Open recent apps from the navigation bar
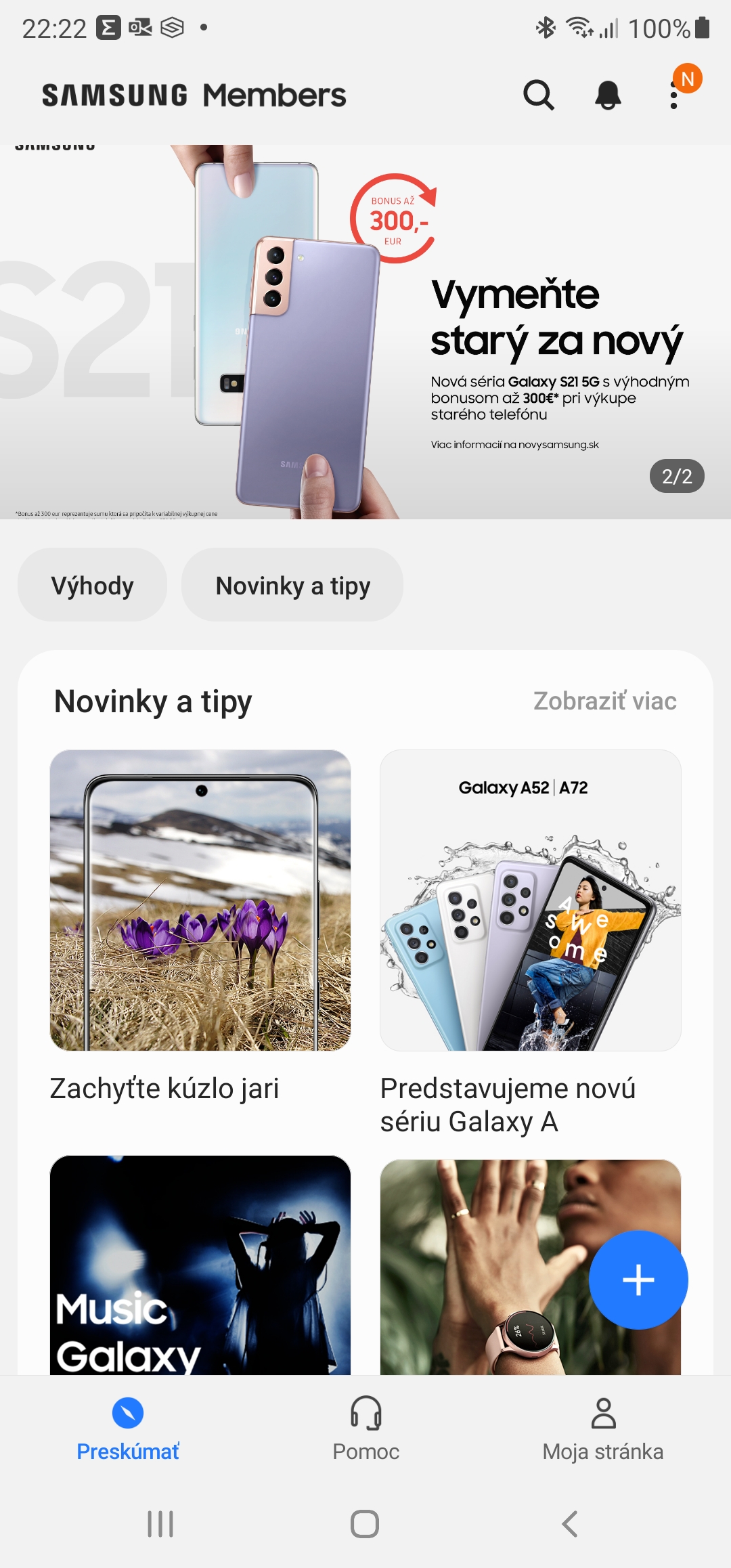This screenshot has height=1568, width=731. (x=160, y=1524)
